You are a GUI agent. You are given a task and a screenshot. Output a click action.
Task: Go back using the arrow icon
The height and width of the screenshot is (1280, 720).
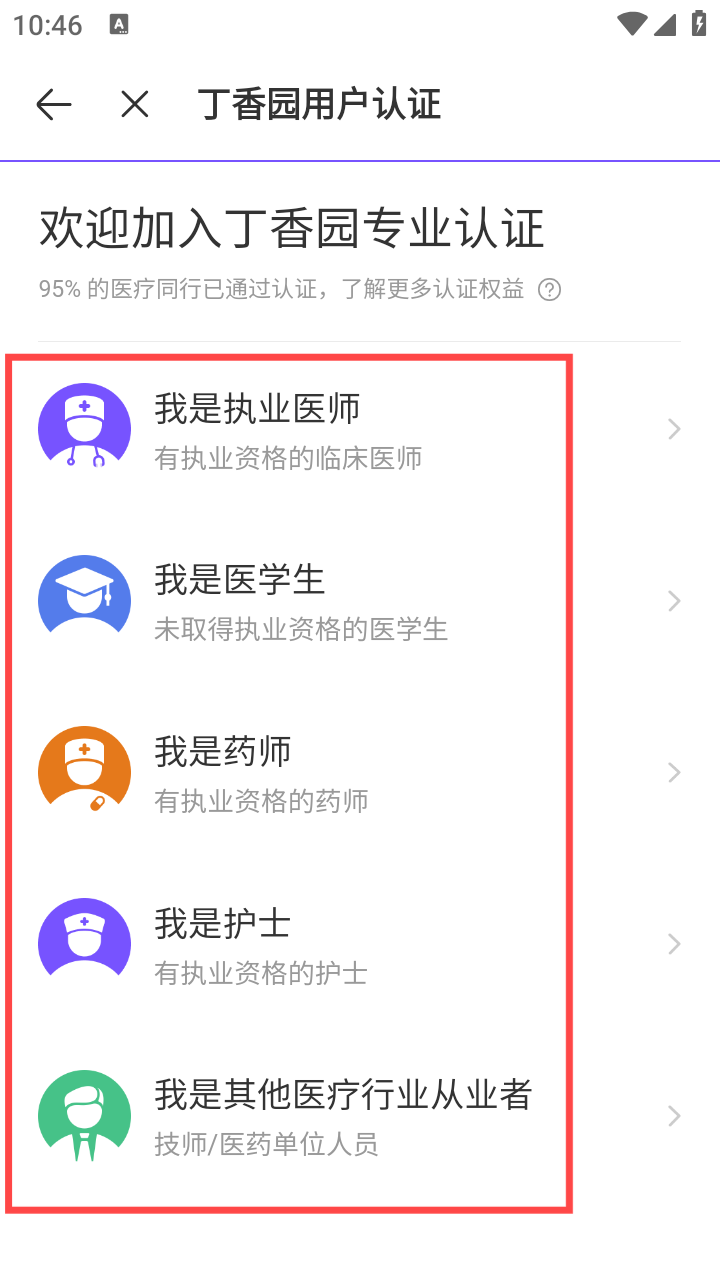click(x=54, y=104)
